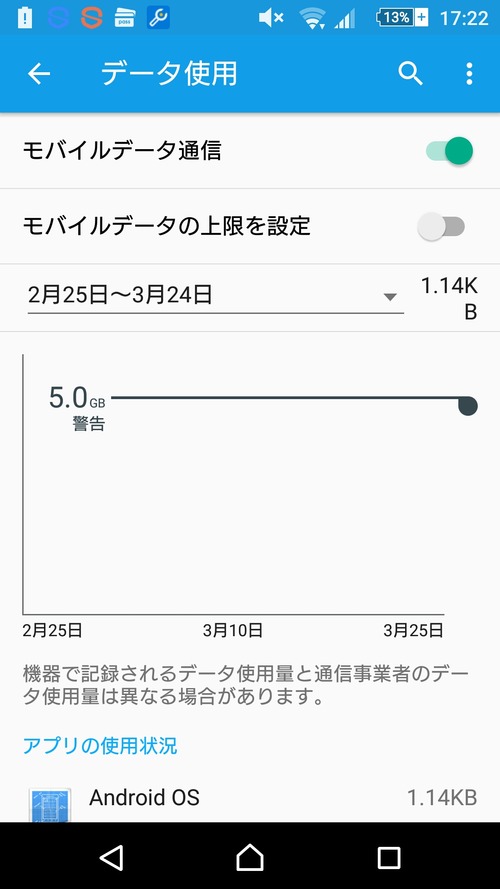
Task: Open the three-dot overflow menu
Action: click(x=469, y=74)
